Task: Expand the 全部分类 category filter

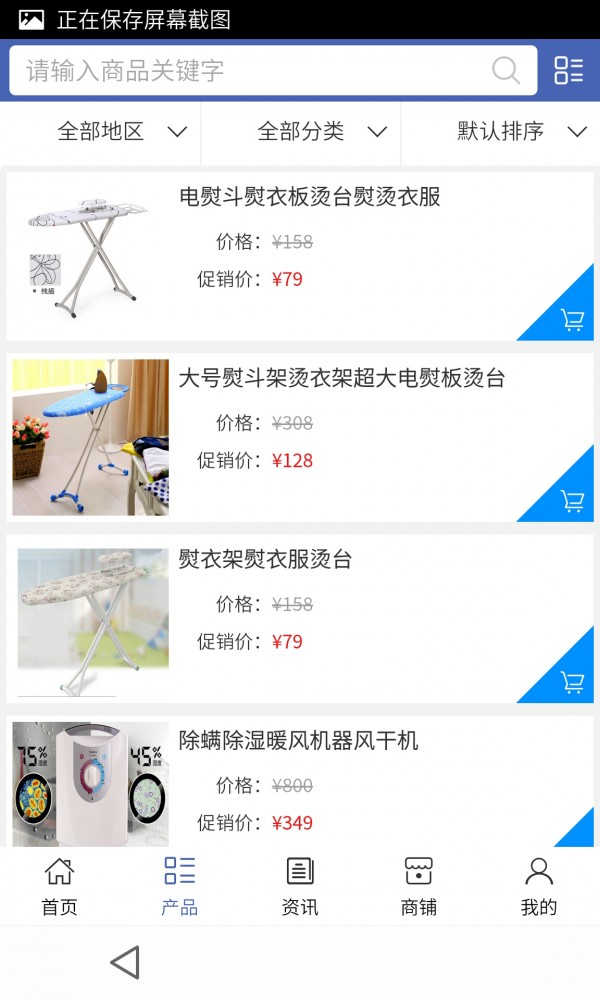Action: click(x=322, y=131)
